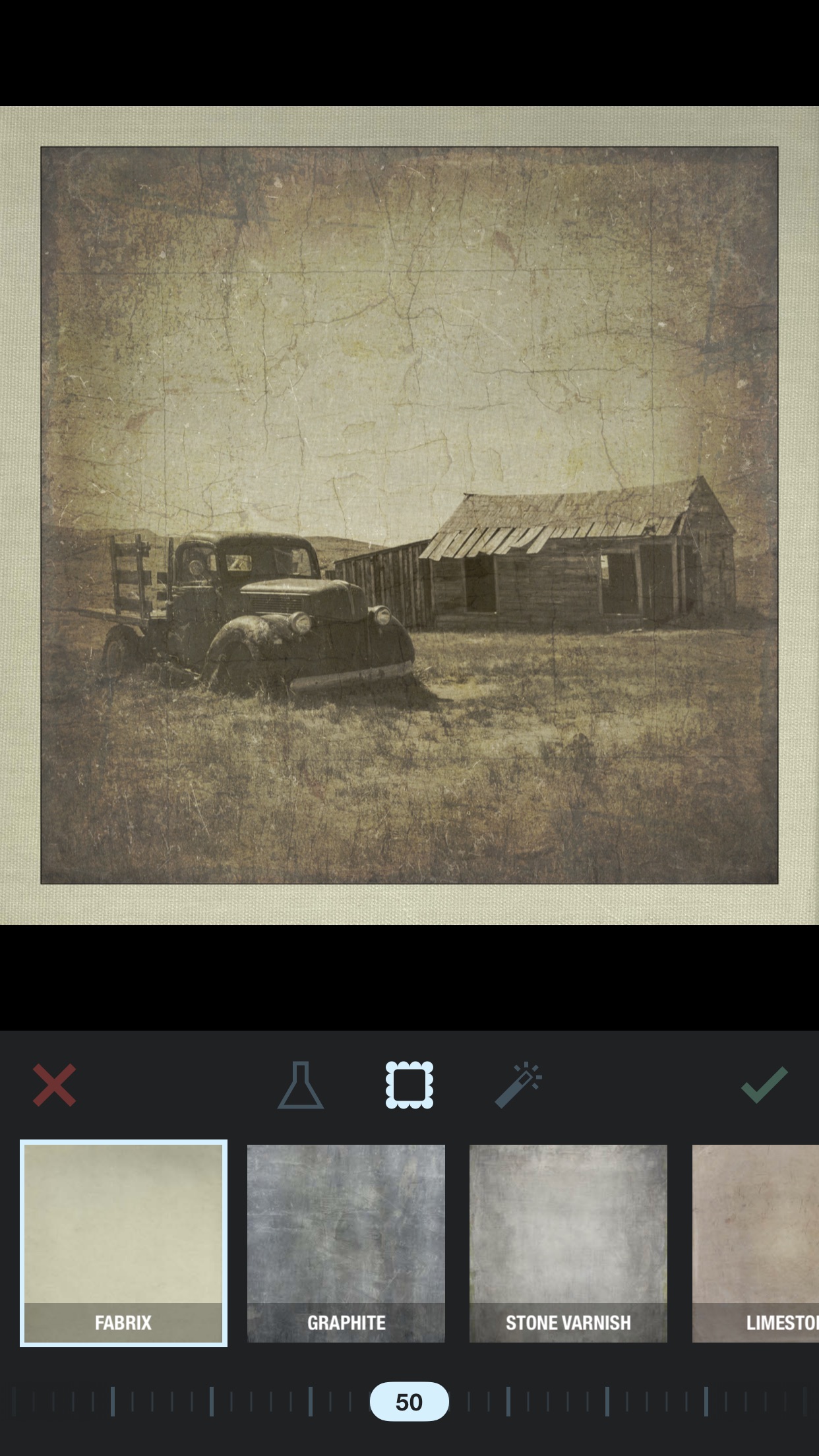This screenshot has height=1456, width=819.
Task: Open the magic wand effects tool
Action: (x=518, y=1085)
